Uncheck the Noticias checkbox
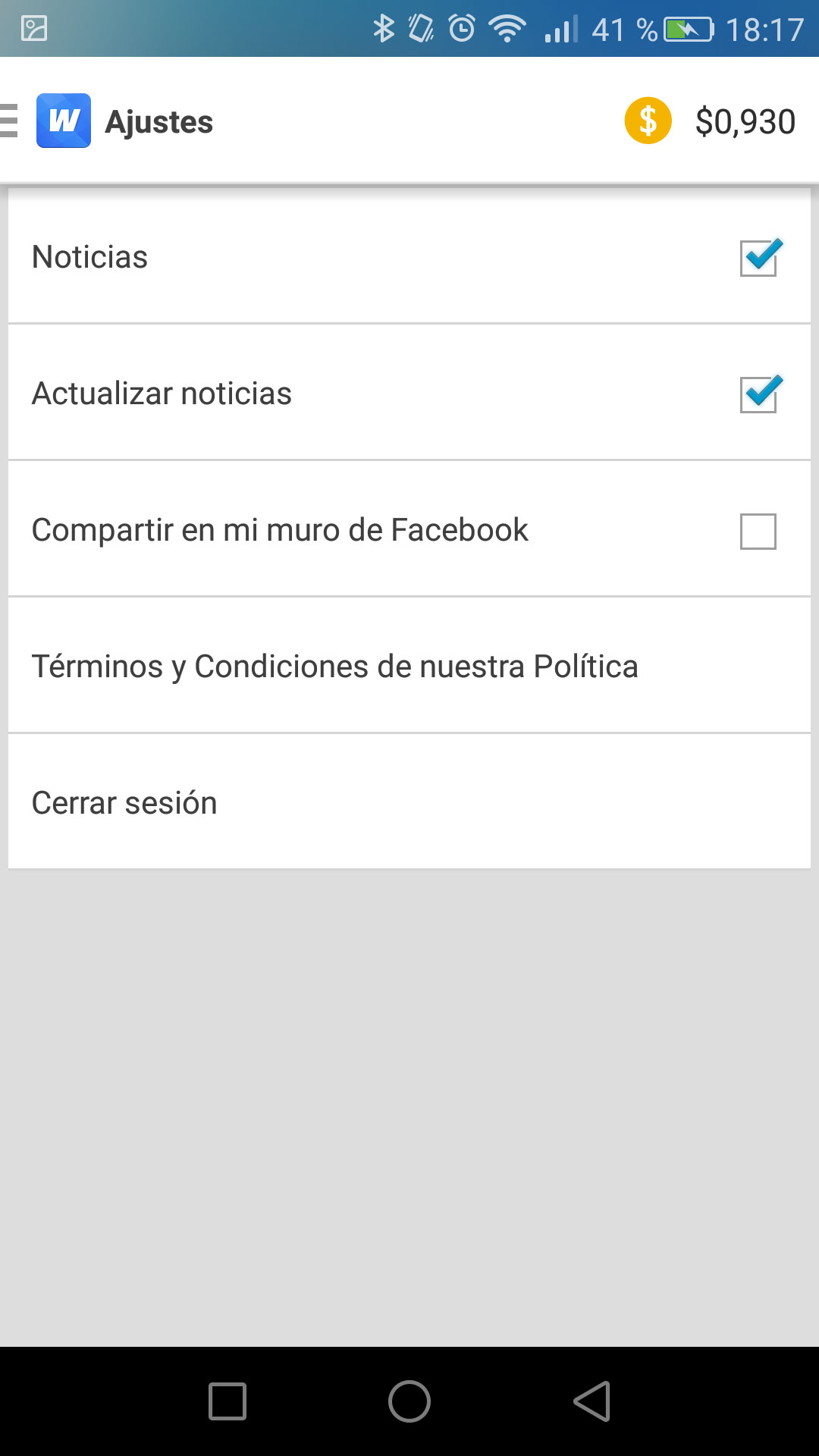This screenshot has height=1456, width=819. tap(758, 258)
